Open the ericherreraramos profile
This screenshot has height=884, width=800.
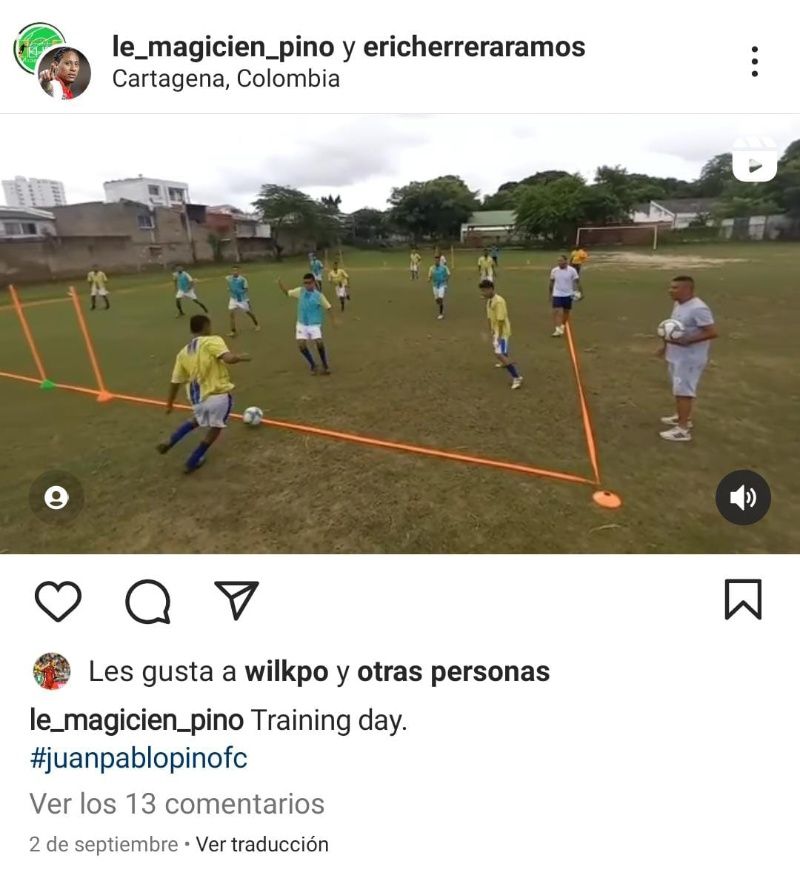(x=474, y=47)
